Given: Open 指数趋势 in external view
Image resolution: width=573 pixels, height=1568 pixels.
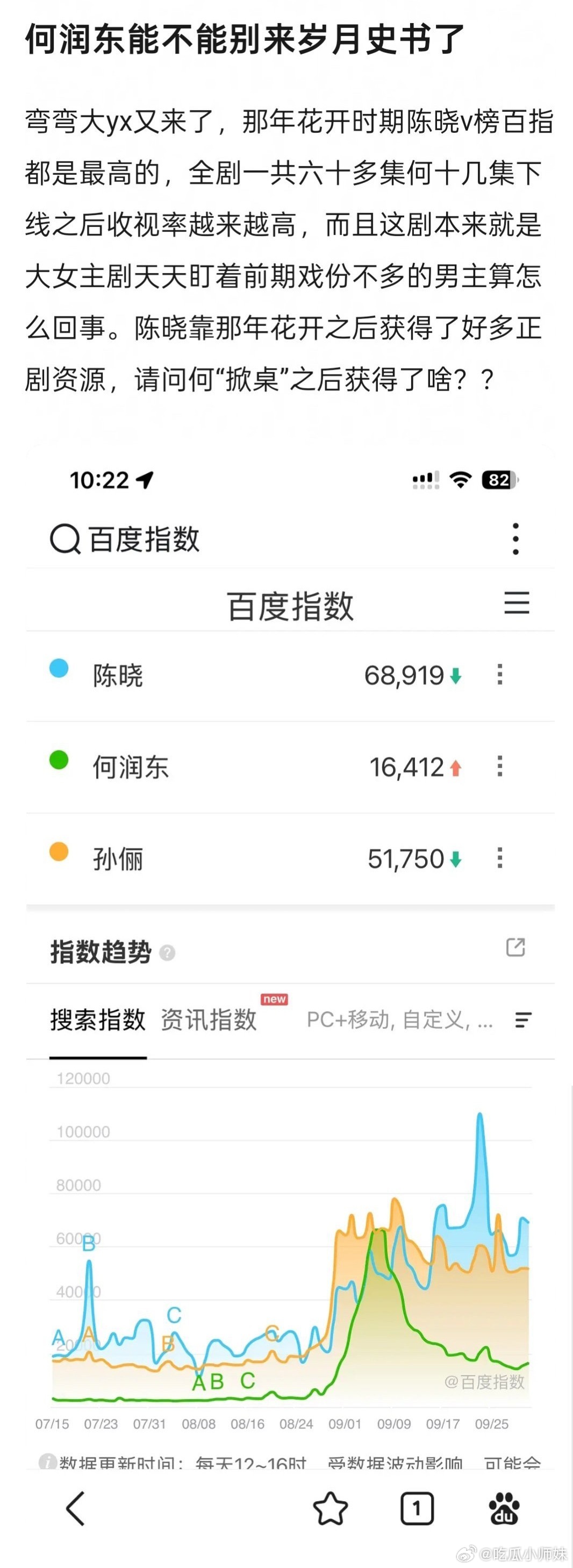Looking at the screenshot, I should point(516,948).
